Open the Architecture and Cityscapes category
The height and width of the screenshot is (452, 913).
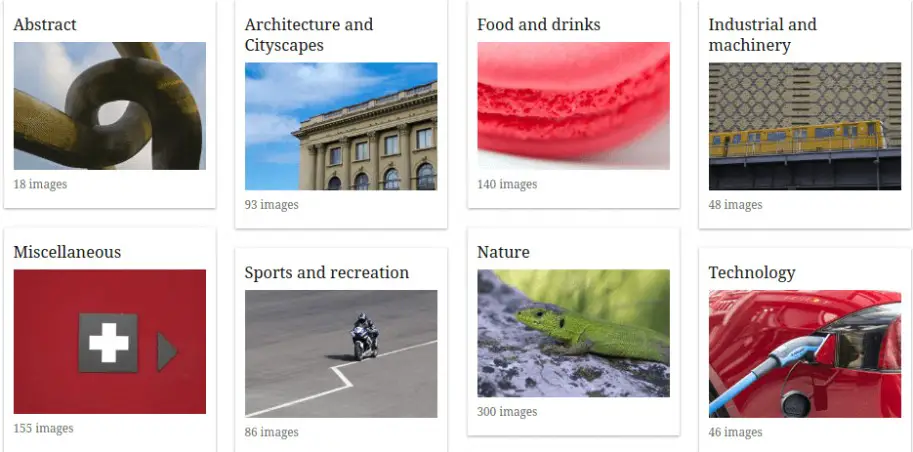[x=340, y=126]
